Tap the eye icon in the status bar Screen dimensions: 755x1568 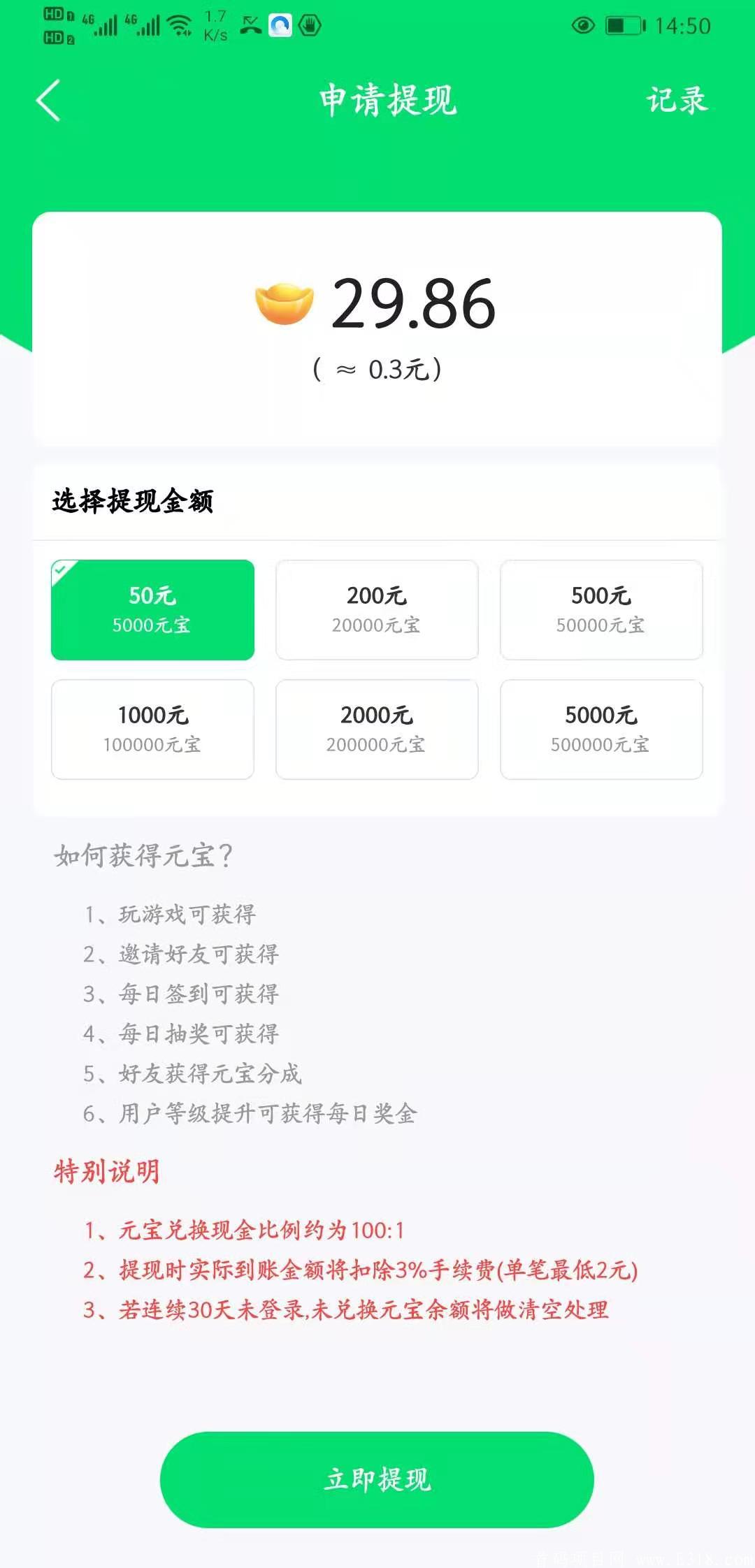584,25
